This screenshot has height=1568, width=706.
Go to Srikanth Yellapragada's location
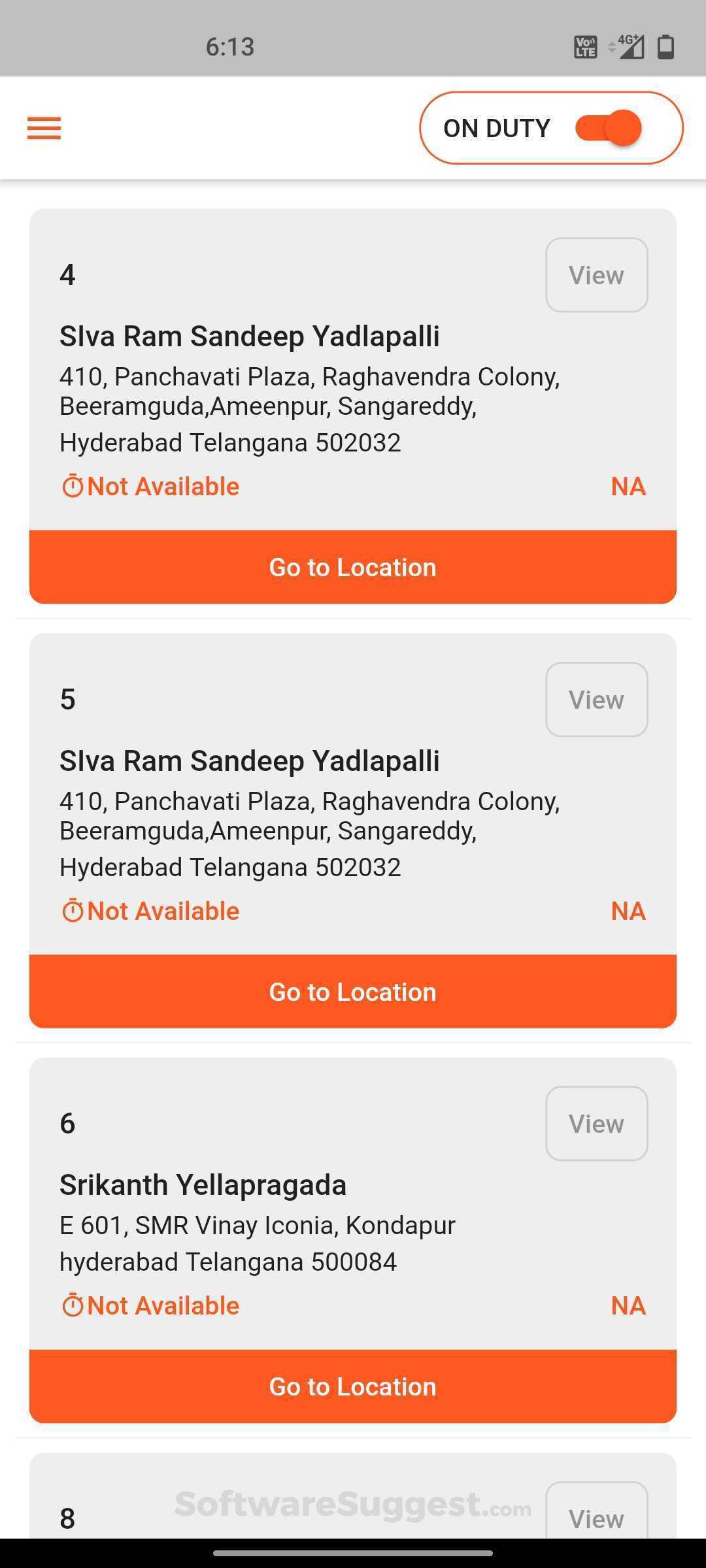[x=353, y=1386]
